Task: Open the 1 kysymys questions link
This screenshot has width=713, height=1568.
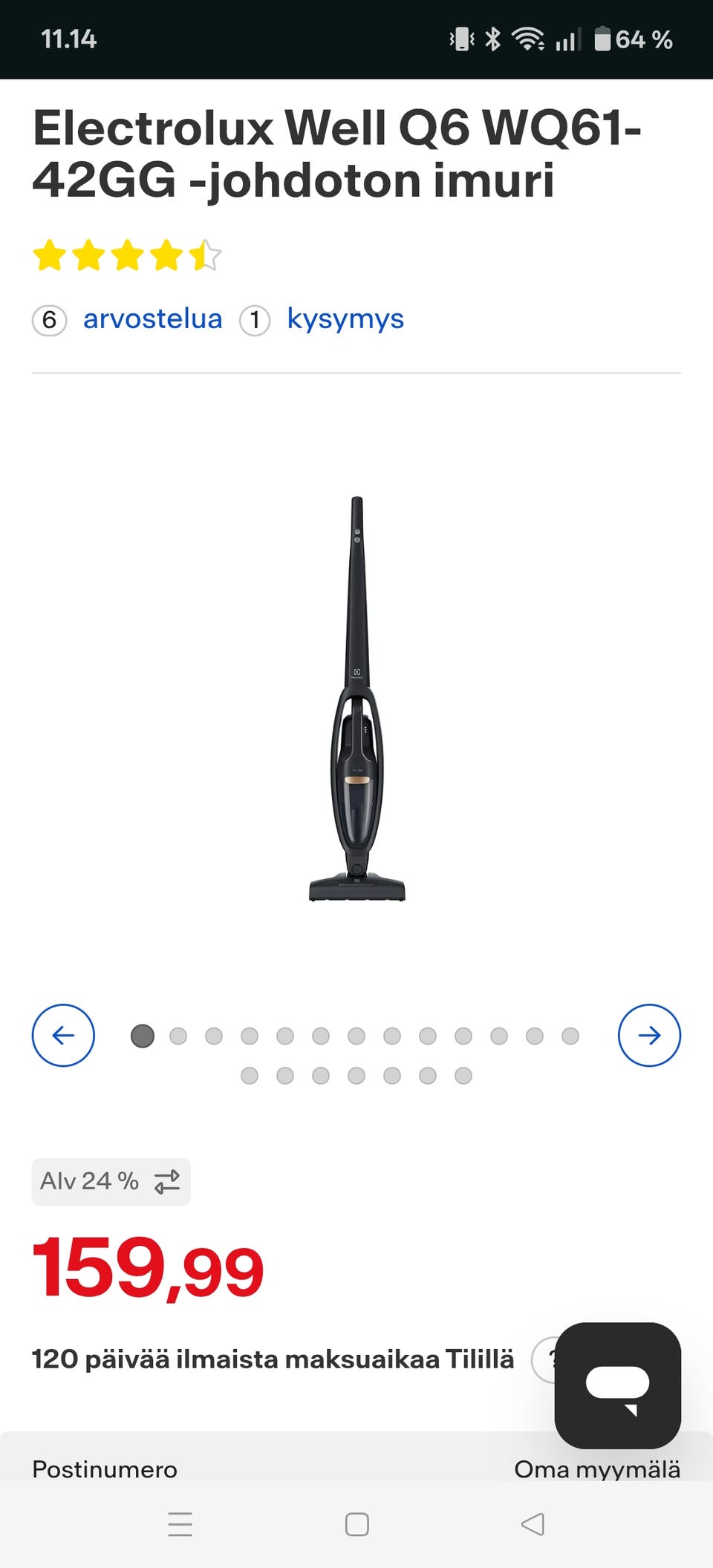Action: pos(345,319)
